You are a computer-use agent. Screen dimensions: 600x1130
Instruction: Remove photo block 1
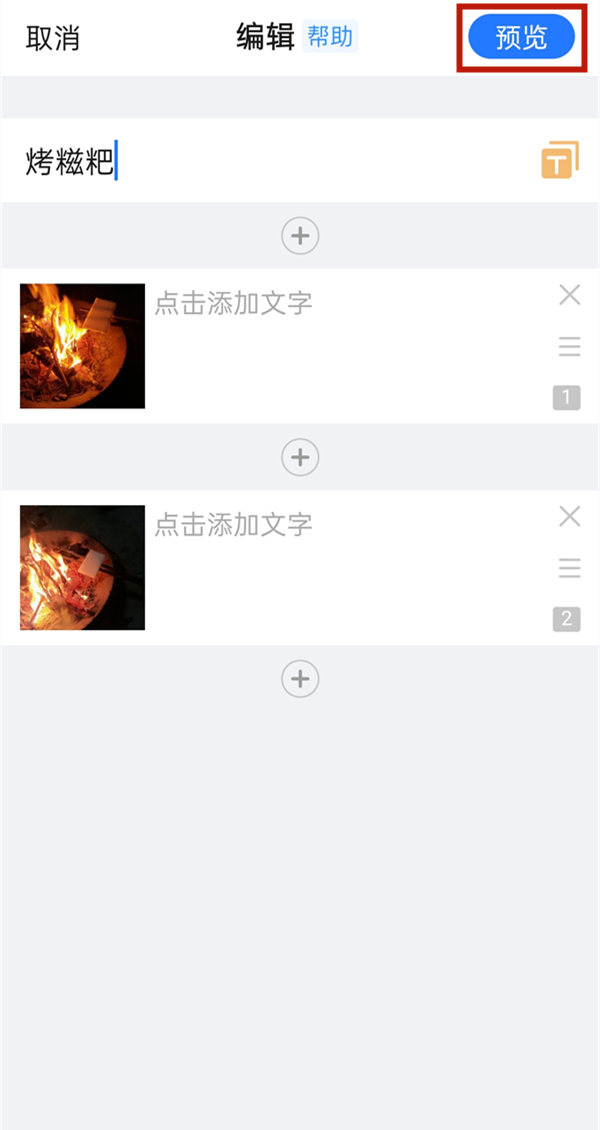tap(569, 294)
